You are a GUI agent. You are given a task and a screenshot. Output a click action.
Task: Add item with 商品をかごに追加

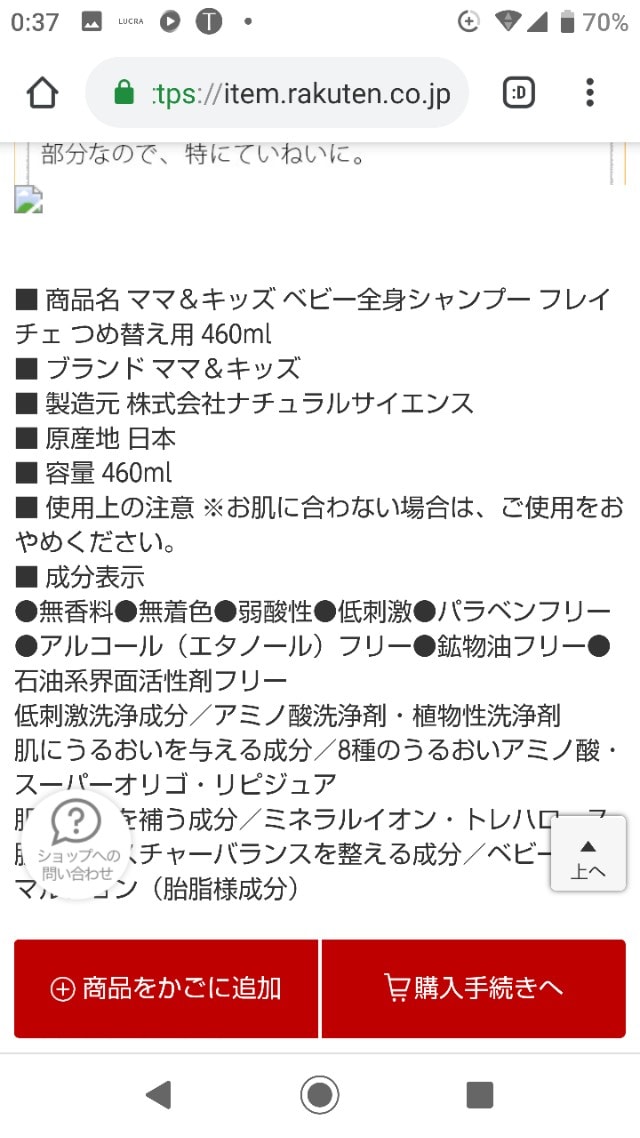pos(165,988)
